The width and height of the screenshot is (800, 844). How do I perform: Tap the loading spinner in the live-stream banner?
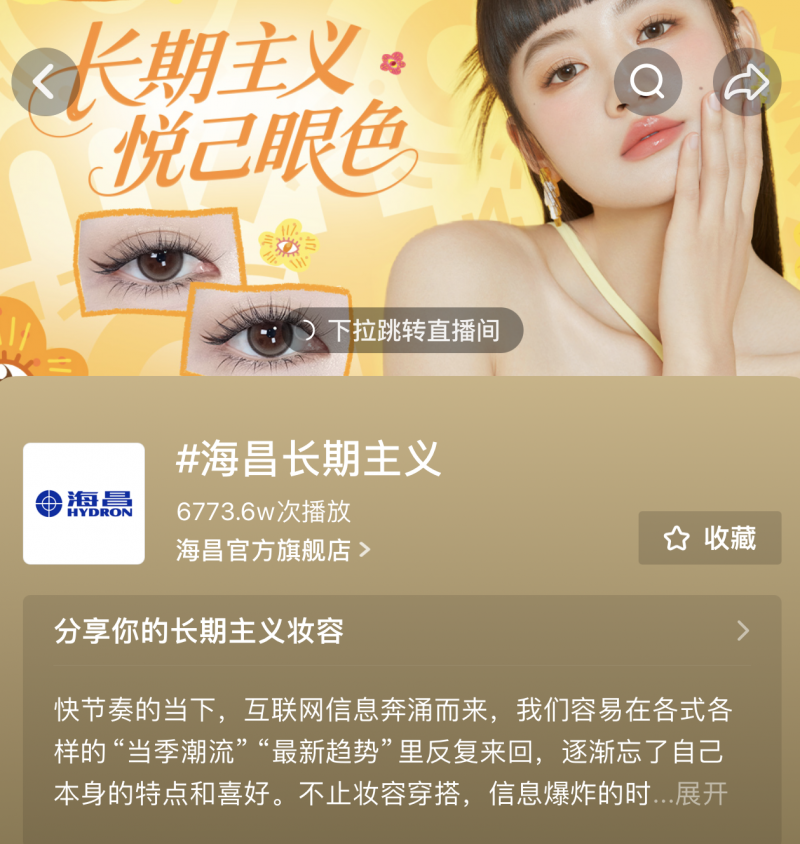pyautogui.click(x=304, y=330)
